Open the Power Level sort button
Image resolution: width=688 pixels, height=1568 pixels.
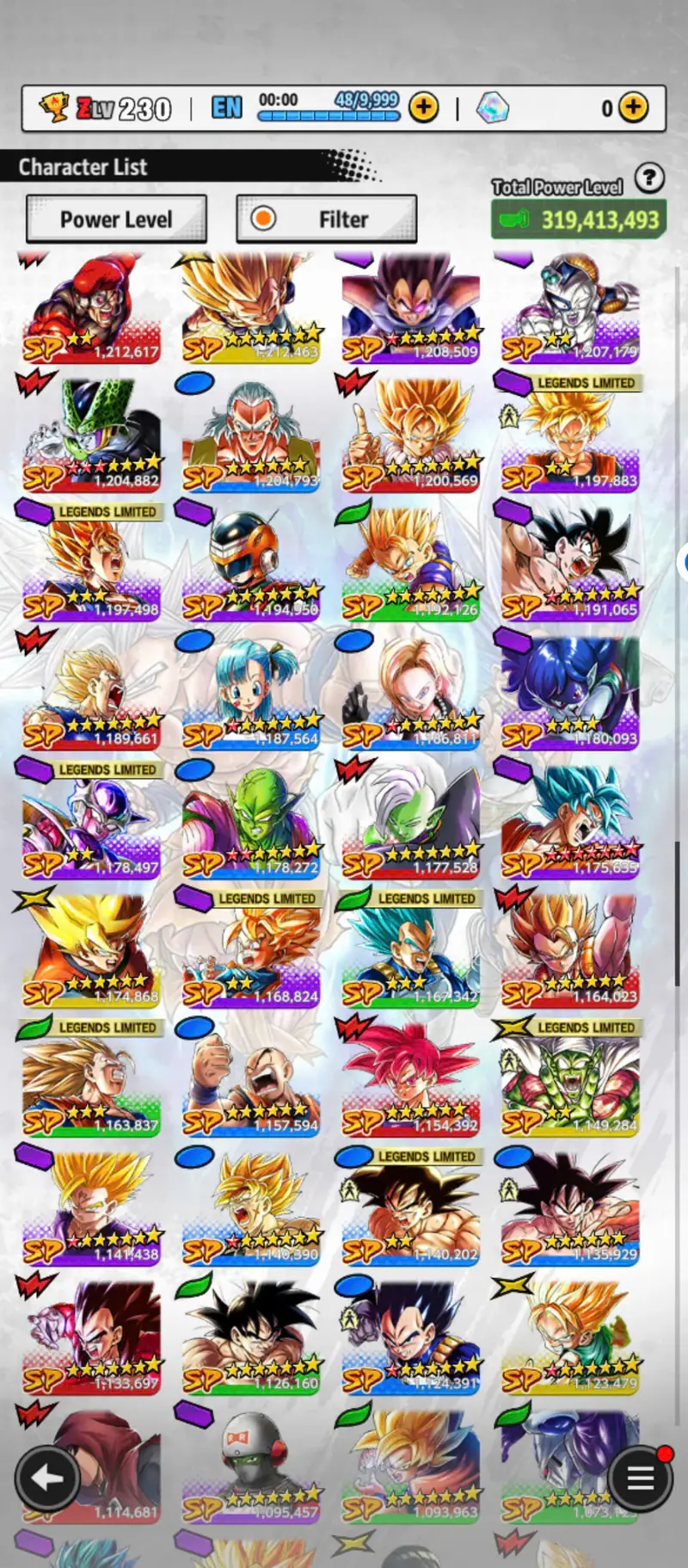[116, 219]
